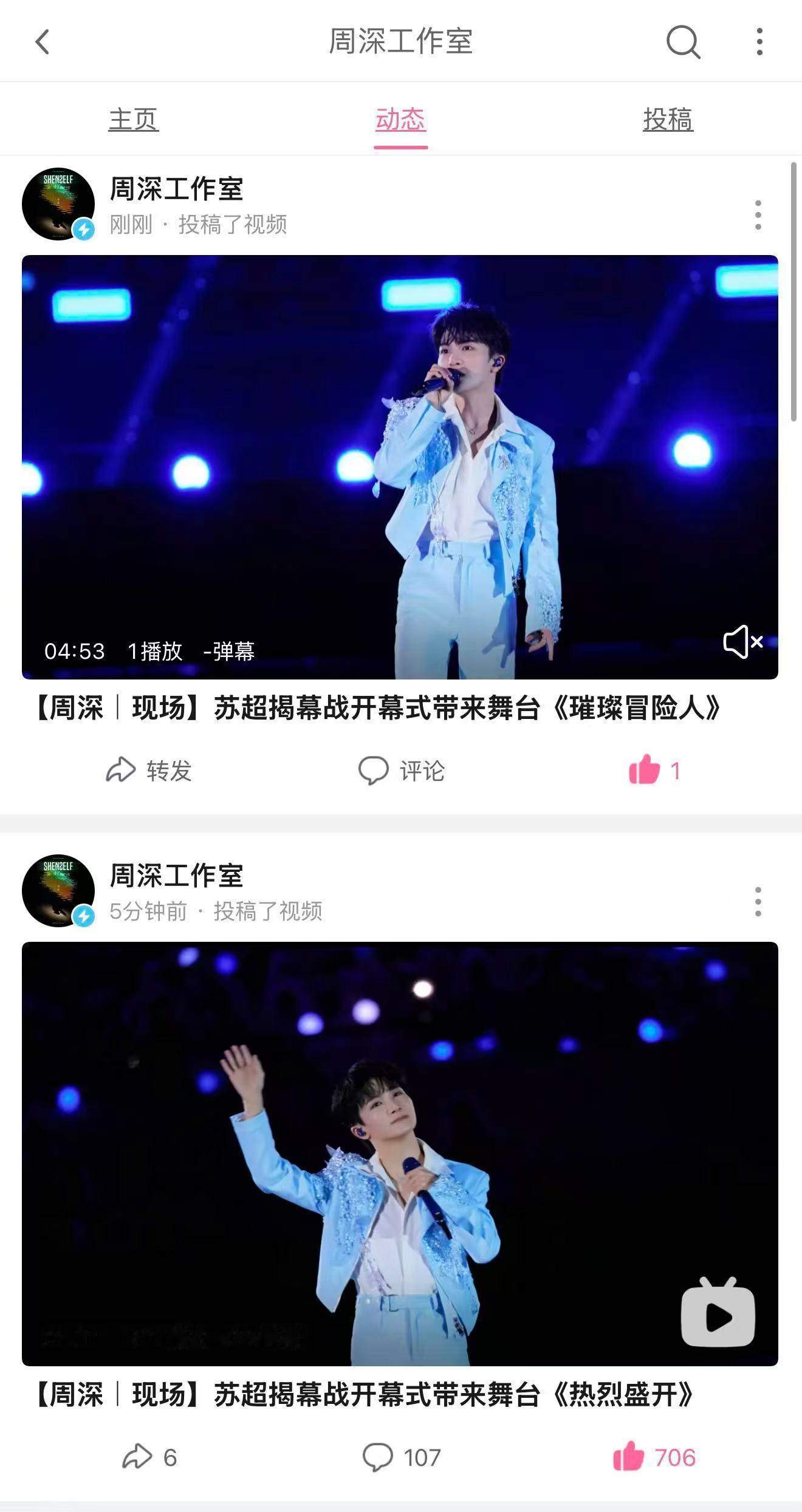This screenshot has width=802, height=1512.
Task: Comment on the 《璀璨冒险人》 post
Action: pos(401,771)
